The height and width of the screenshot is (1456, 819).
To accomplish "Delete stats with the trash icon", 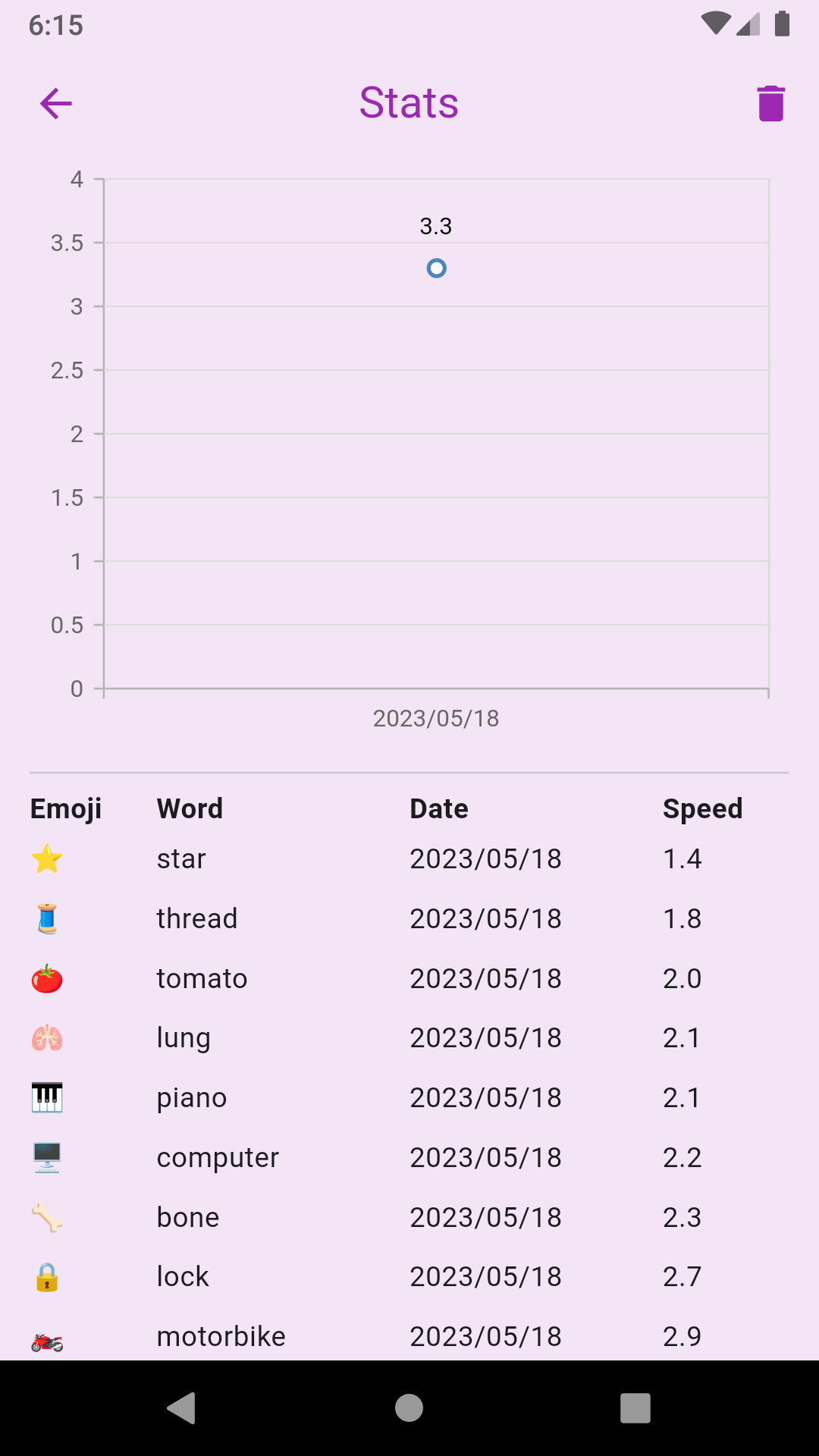I will pos(770,104).
